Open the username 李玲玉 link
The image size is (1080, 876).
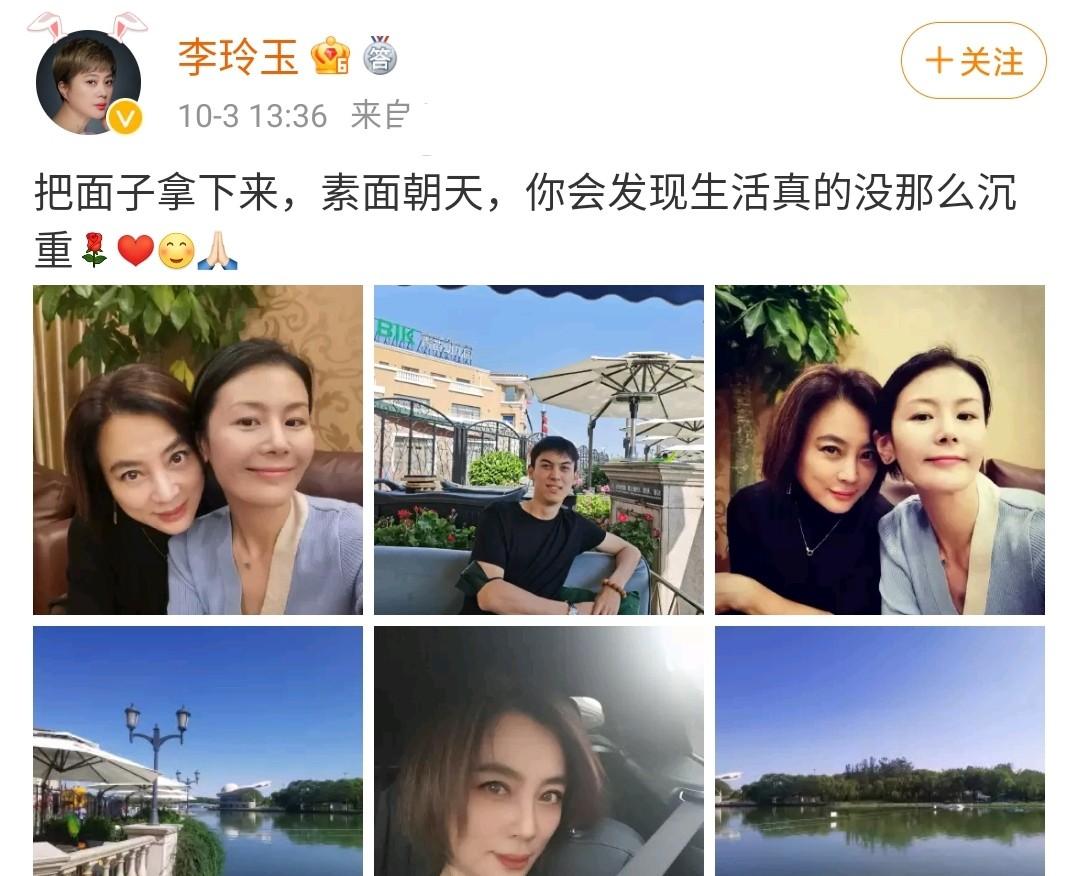pyautogui.click(x=238, y=57)
